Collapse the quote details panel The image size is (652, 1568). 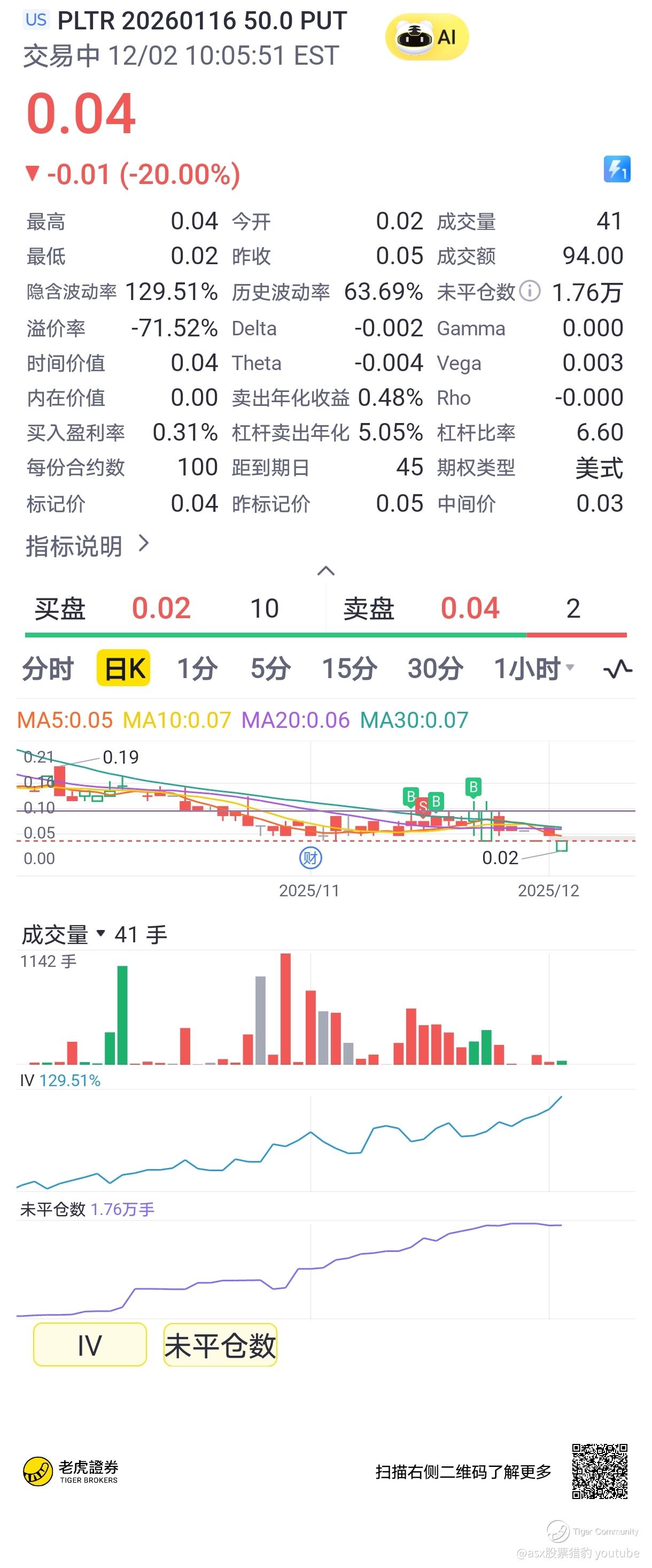point(326,571)
